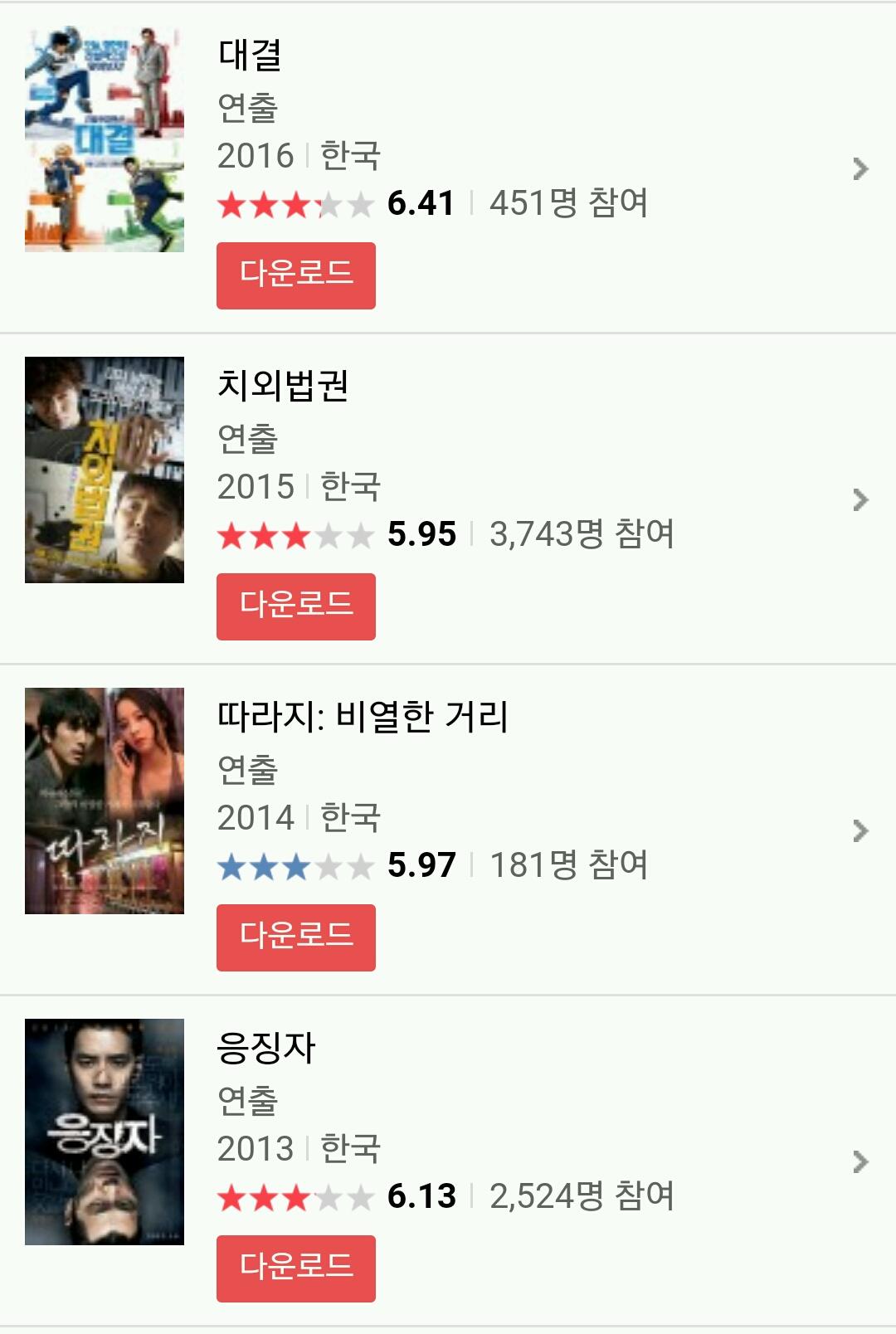Open details chevron for 치외법권
Image resolution: width=896 pixels, height=1334 pixels.
click(x=860, y=500)
